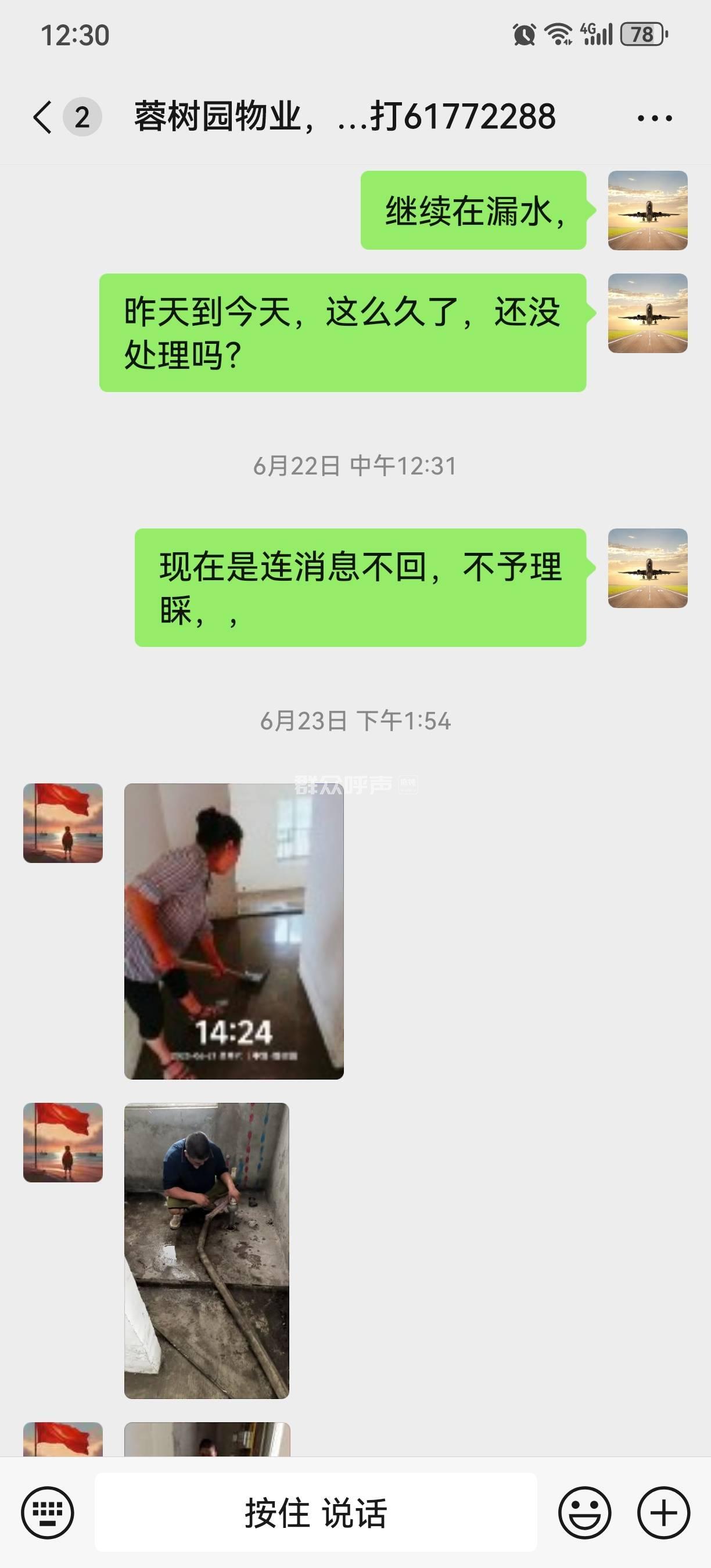Open the airplane avatar beside 继续在漏水
Screen dimensions: 711x1568
pyautogui.click(x=648, y=211)
